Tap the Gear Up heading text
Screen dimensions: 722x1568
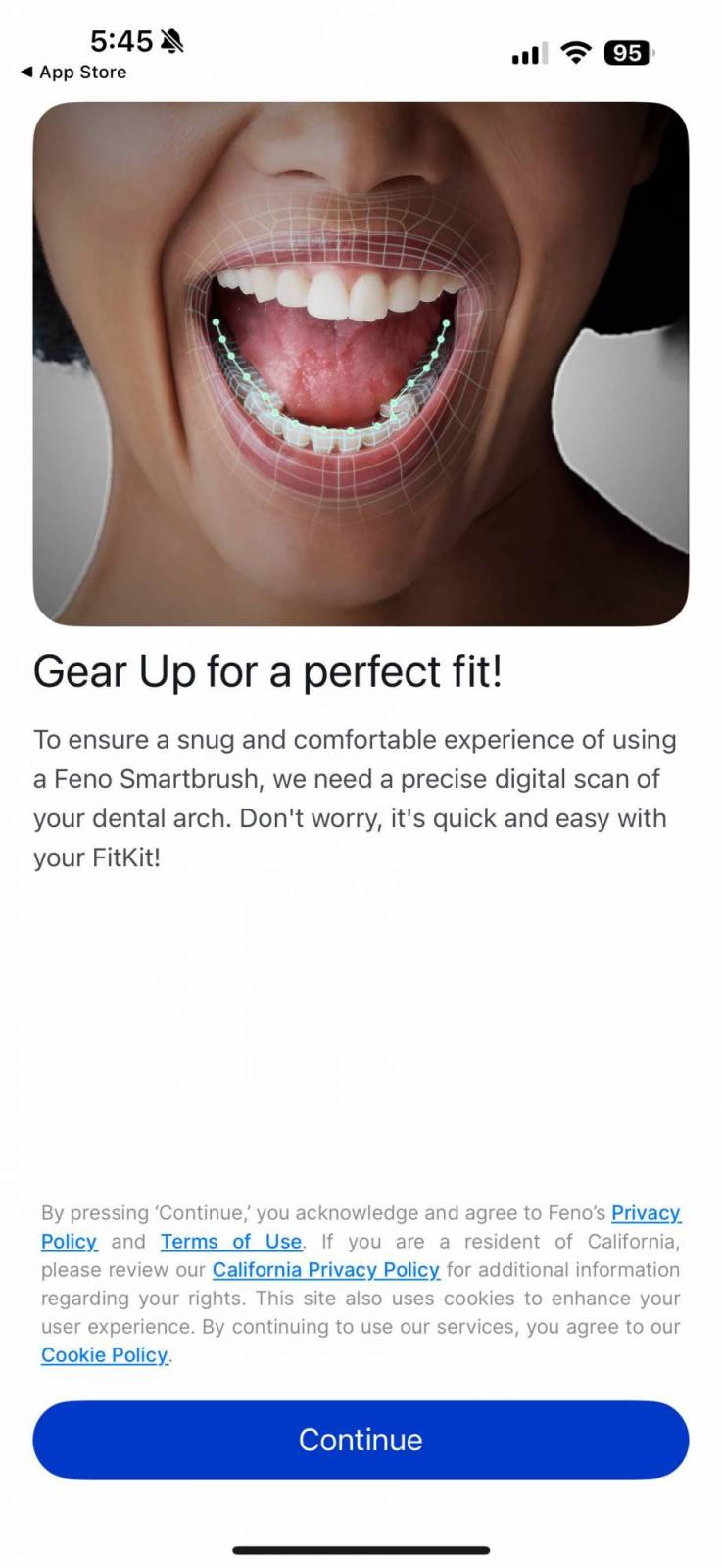click(x=269, y=671)
